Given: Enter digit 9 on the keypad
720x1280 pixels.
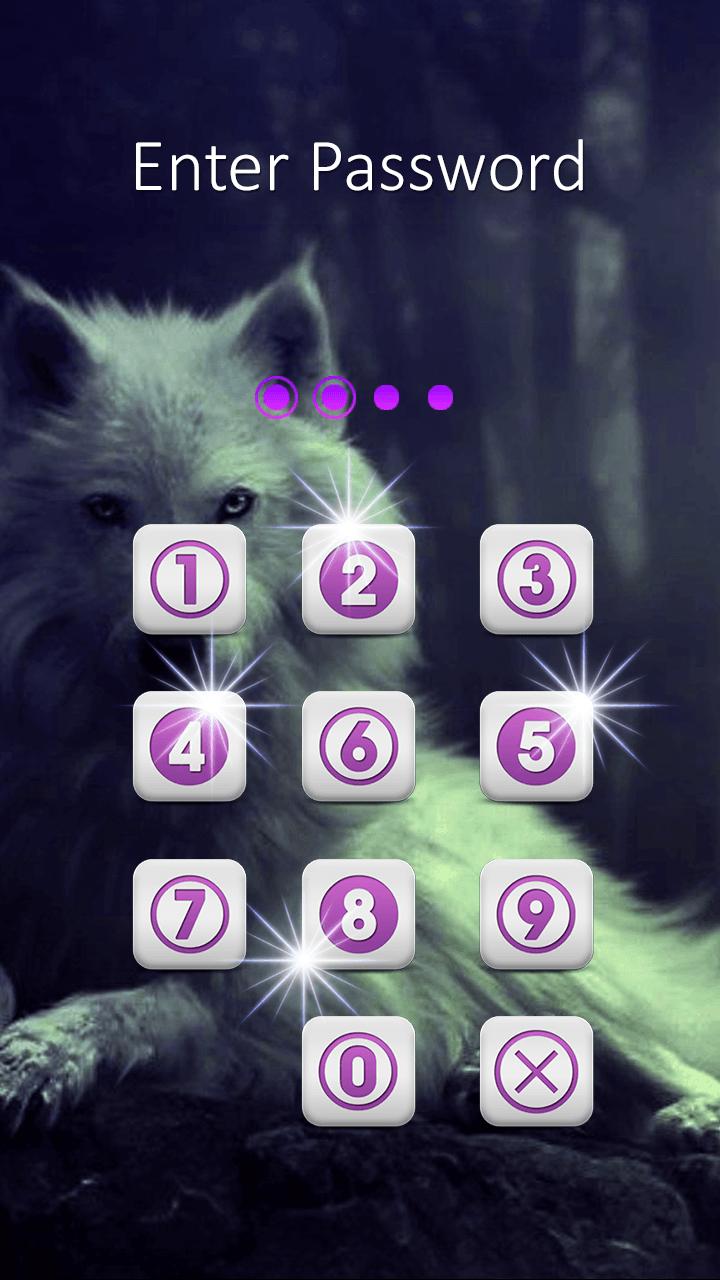Looking at the screenshot, I should click(x=536, y=914).
